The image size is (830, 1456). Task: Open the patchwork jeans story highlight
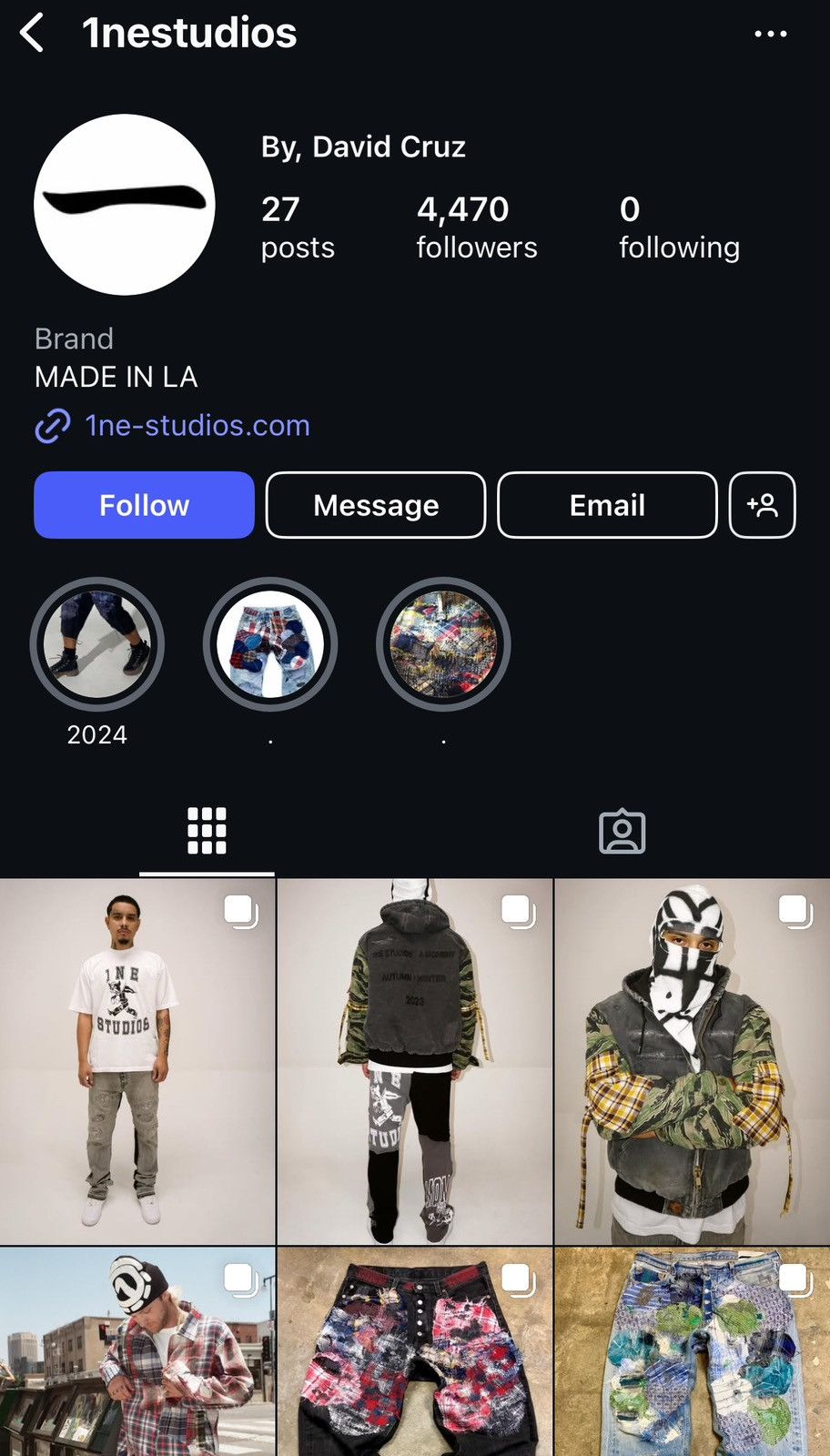(270, 644)
